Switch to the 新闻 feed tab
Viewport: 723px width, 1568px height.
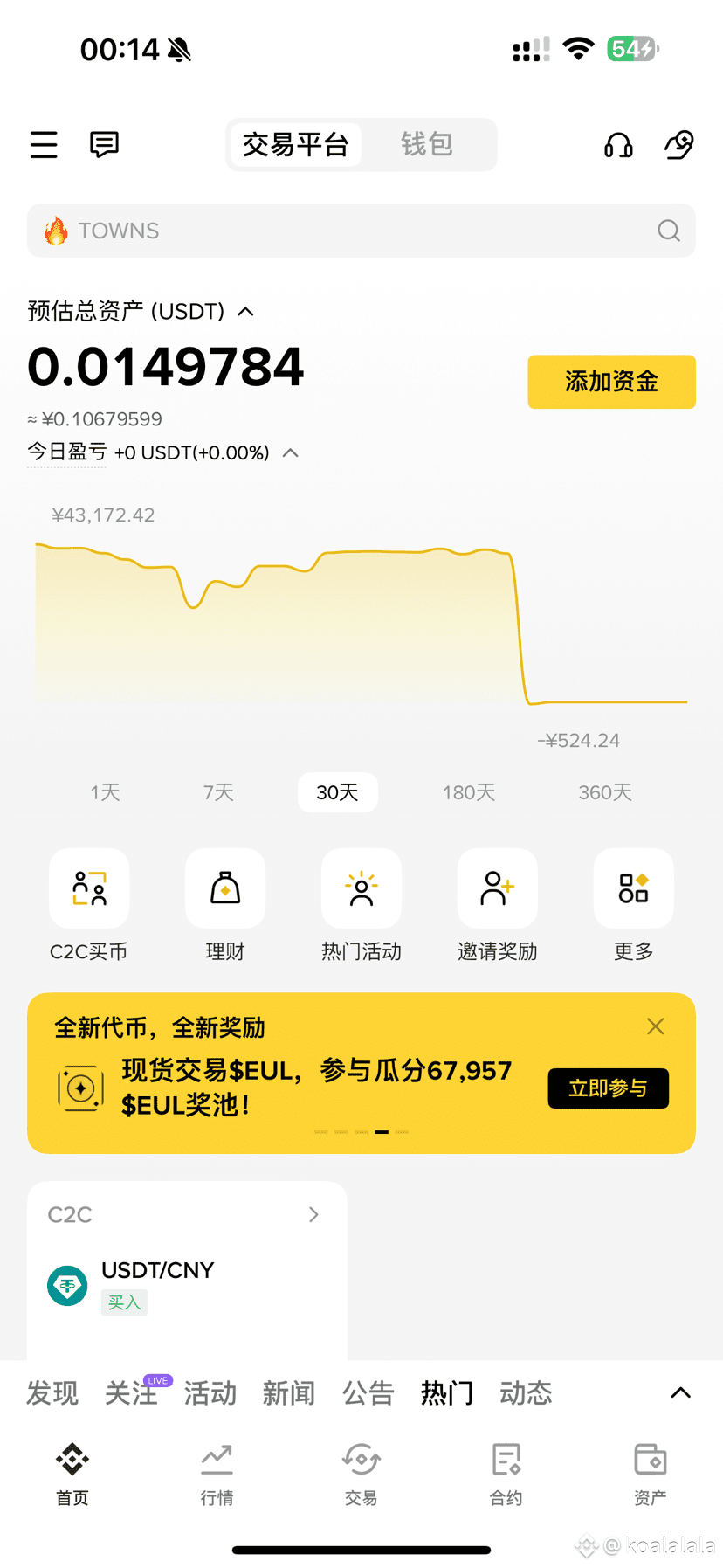[288, 1392]
